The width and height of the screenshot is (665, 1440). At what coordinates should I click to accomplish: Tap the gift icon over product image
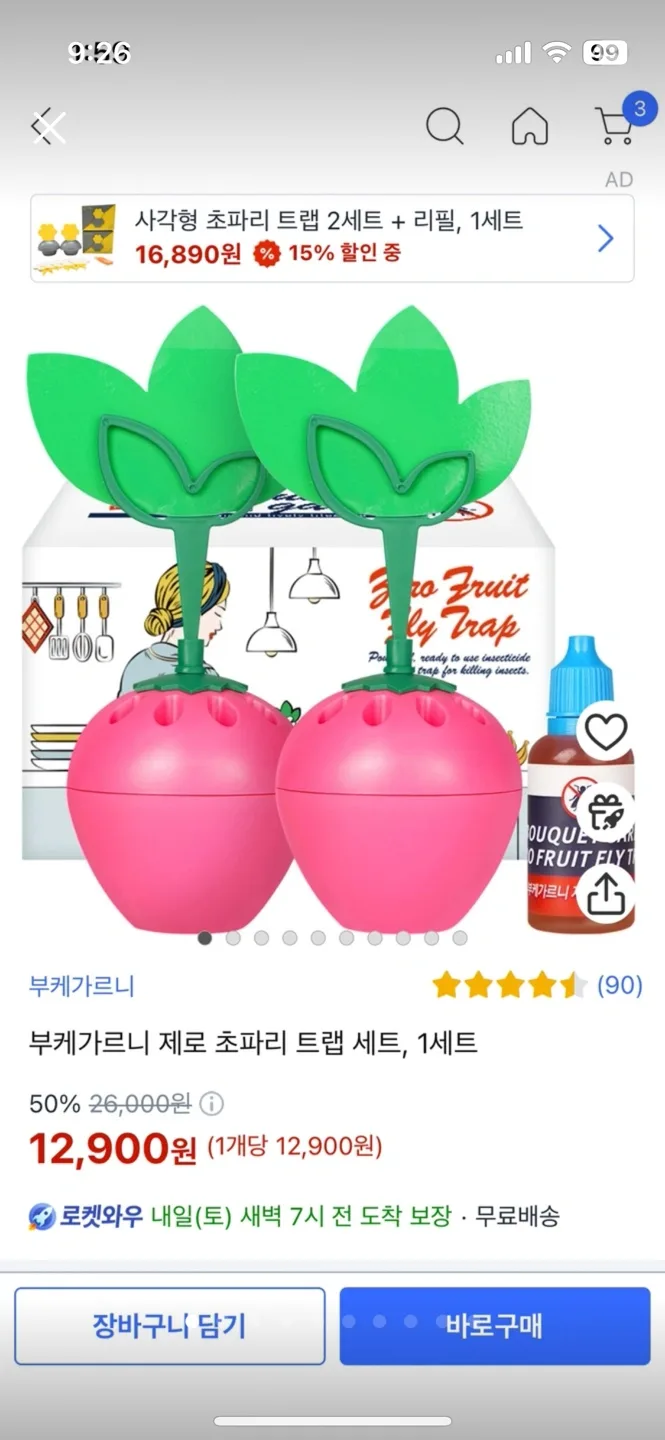[605, 813]
